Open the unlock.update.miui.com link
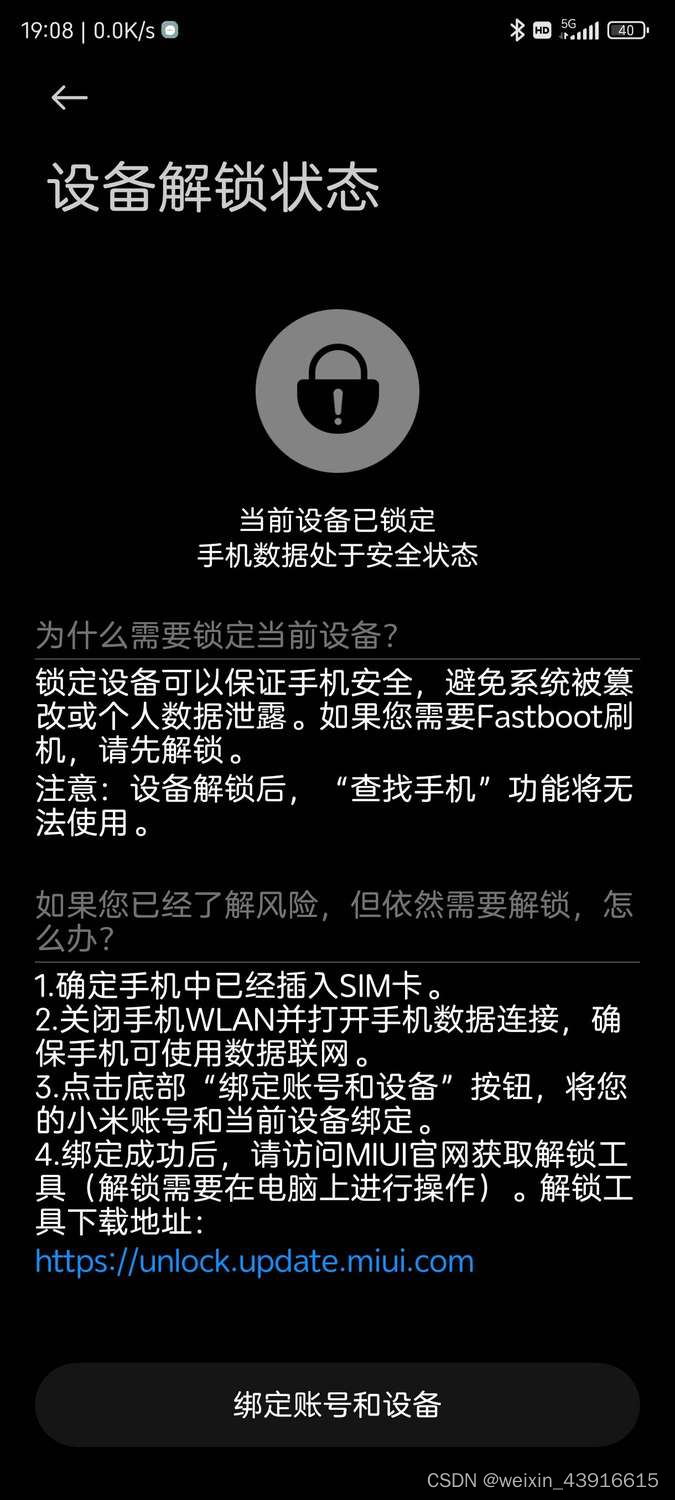 [x=254, y=1261]
